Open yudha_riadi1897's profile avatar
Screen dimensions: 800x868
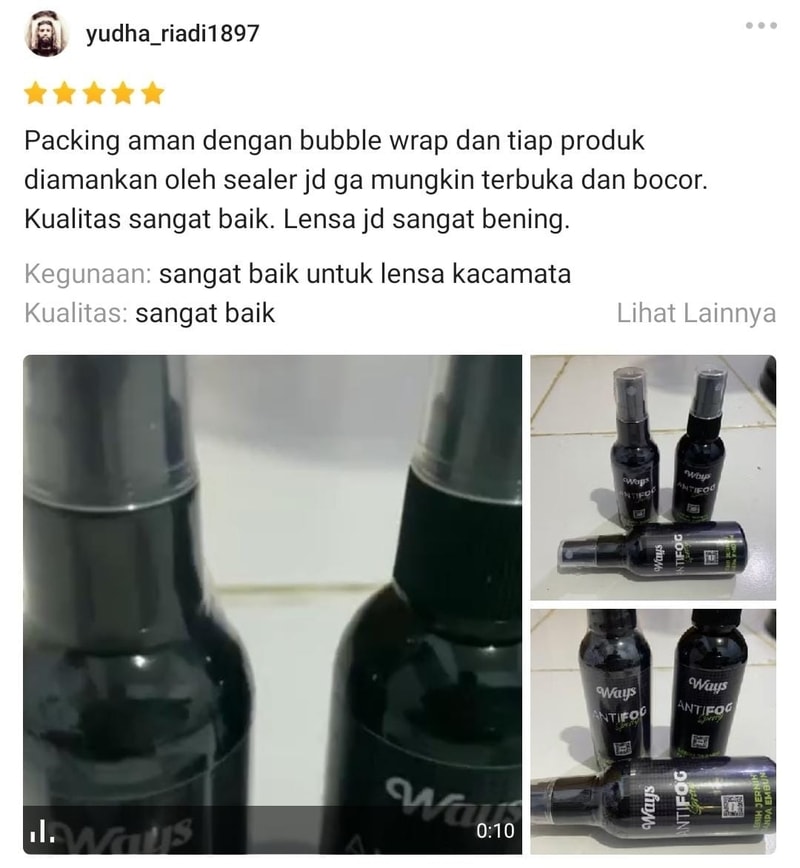click(x=44, y=35)
